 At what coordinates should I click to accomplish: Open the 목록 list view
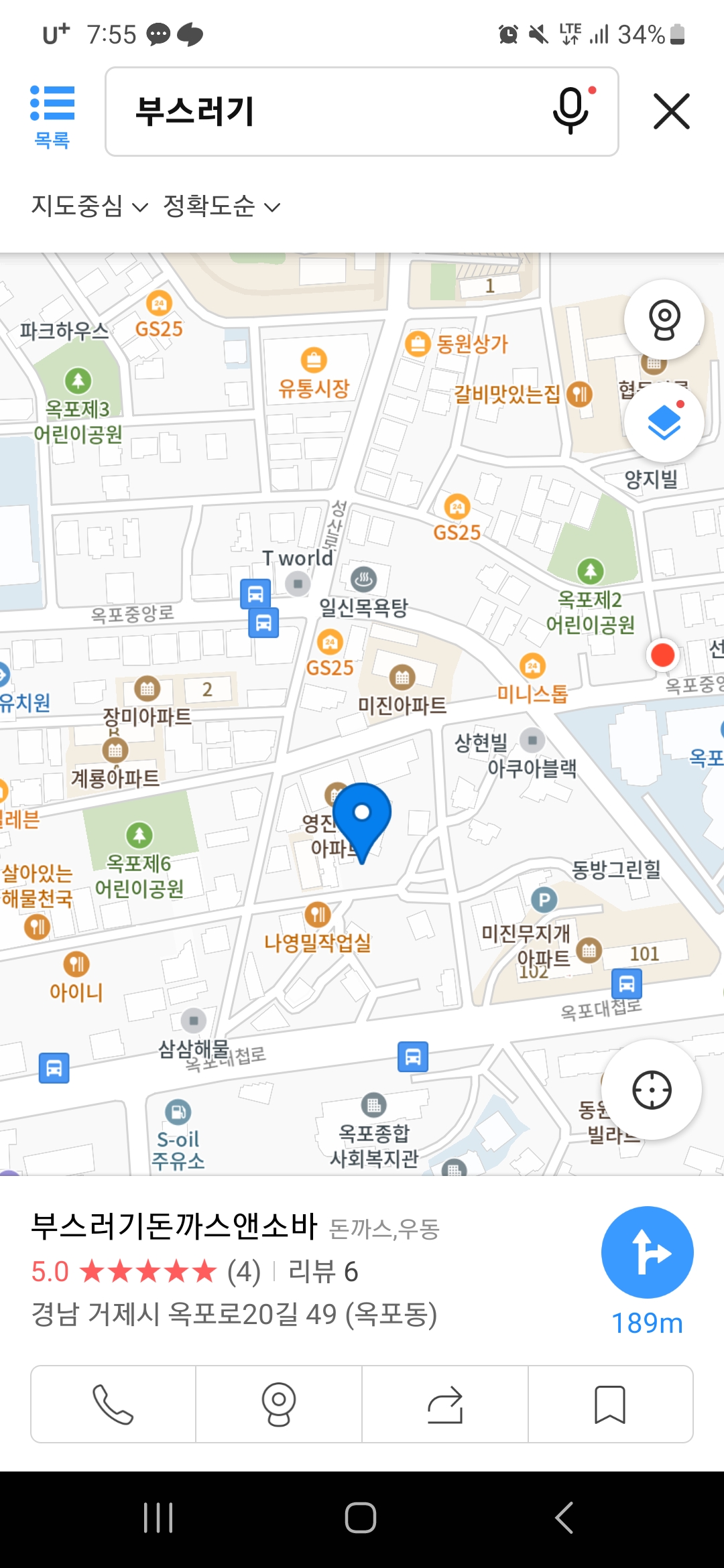(52, 115)
